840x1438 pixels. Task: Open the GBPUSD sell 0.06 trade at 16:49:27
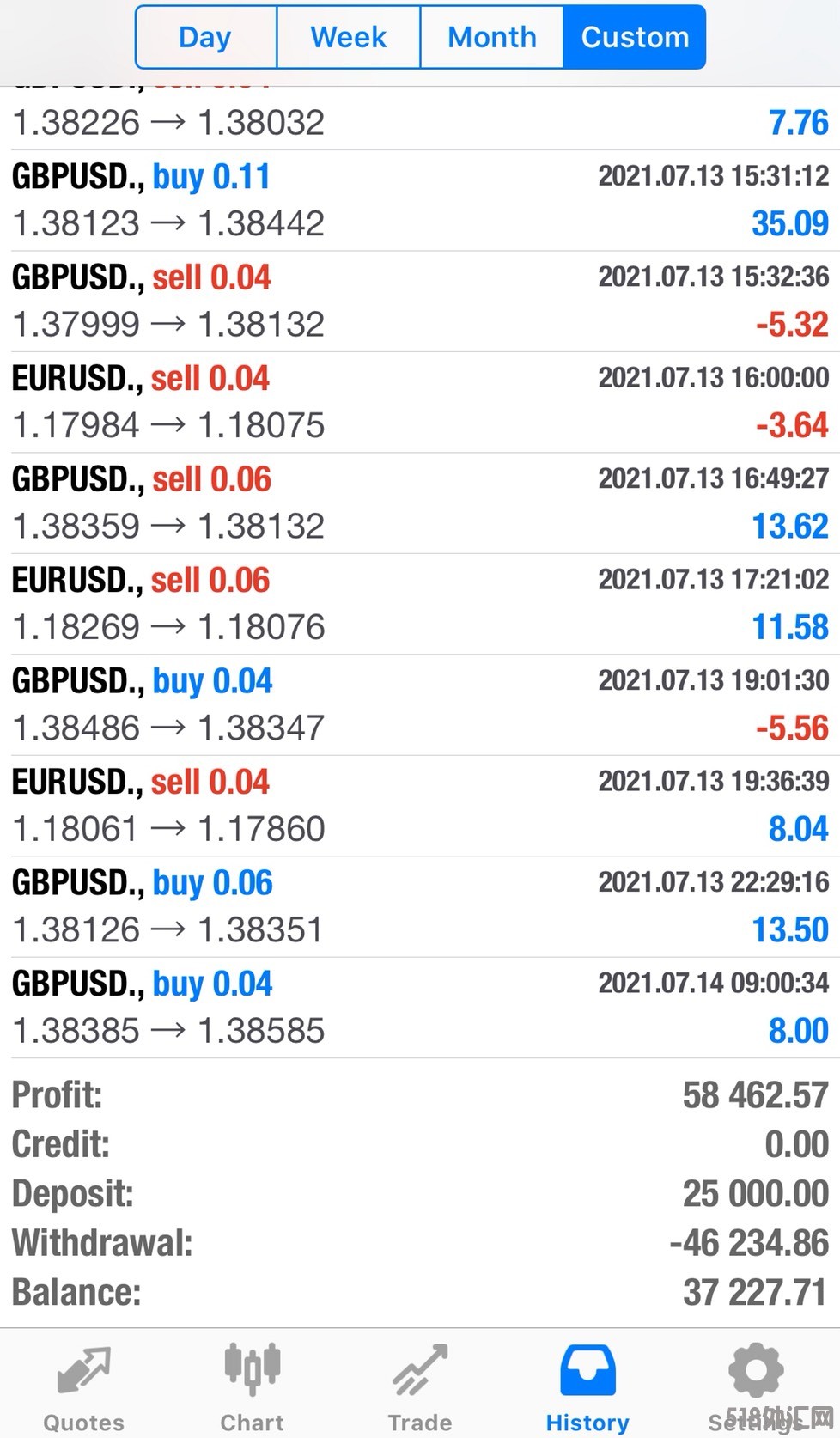point(420,503)
